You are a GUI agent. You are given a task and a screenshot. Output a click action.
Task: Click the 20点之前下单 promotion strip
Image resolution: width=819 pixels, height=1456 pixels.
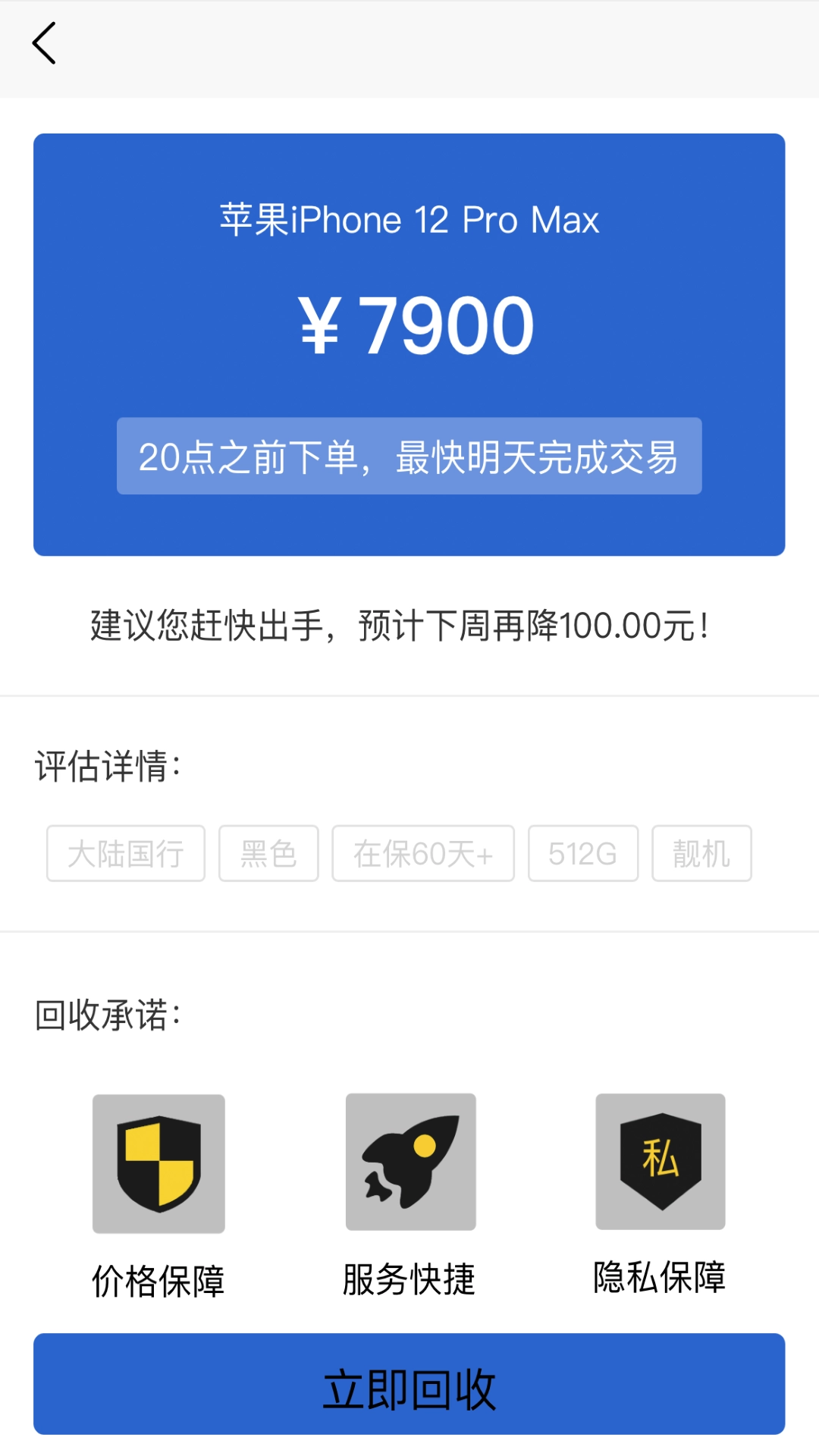click(x=409, y=456)
